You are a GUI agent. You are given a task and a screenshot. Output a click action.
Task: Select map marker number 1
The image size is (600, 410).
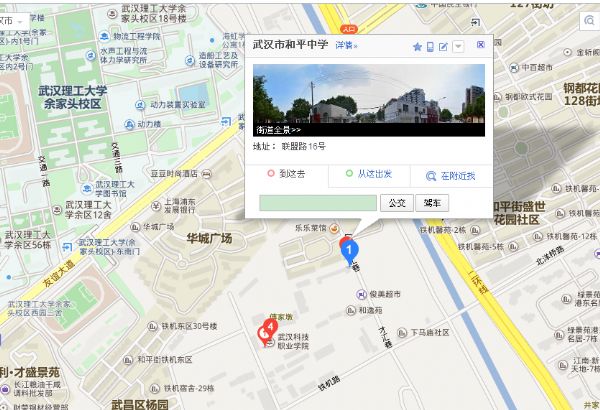point(350,248)
